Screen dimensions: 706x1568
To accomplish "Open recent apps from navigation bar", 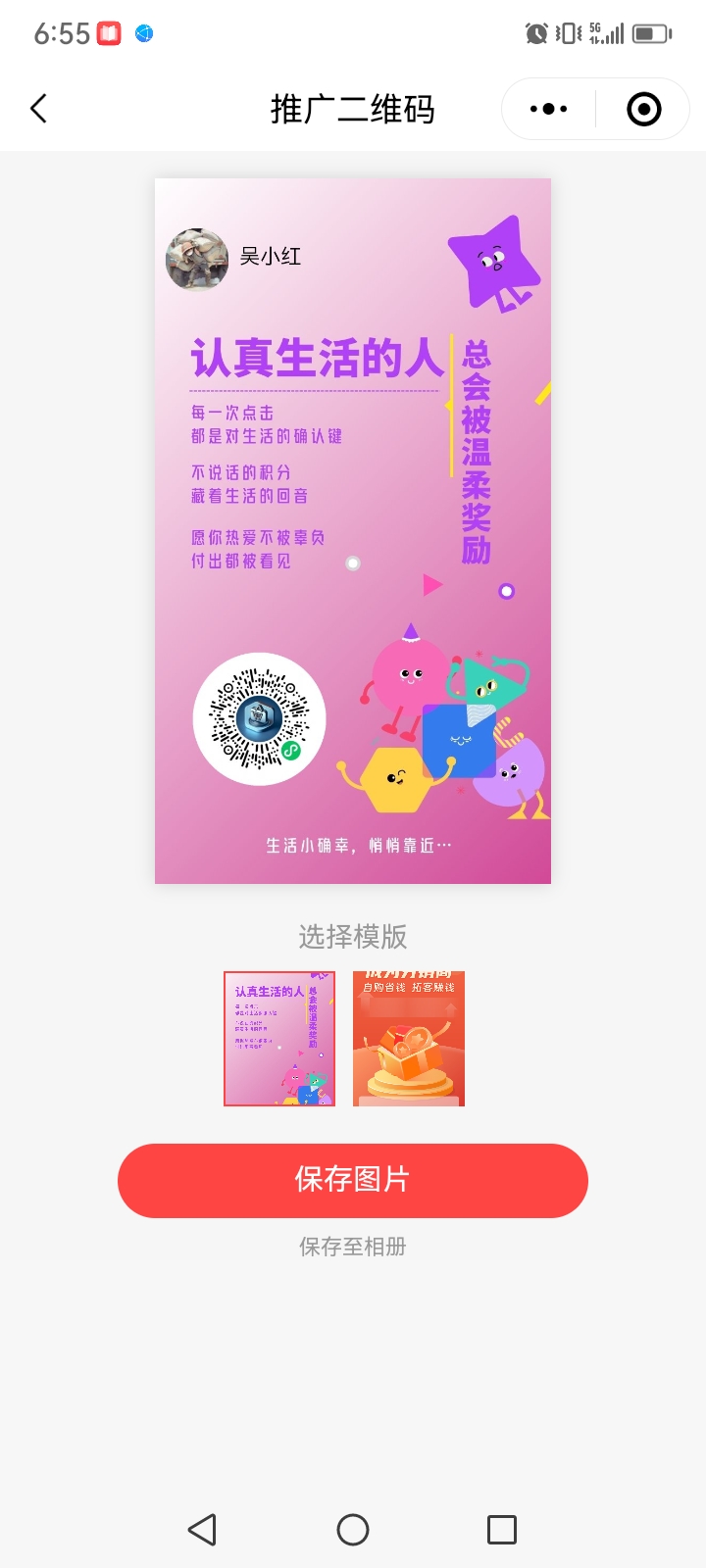I will pos(502,1530).
